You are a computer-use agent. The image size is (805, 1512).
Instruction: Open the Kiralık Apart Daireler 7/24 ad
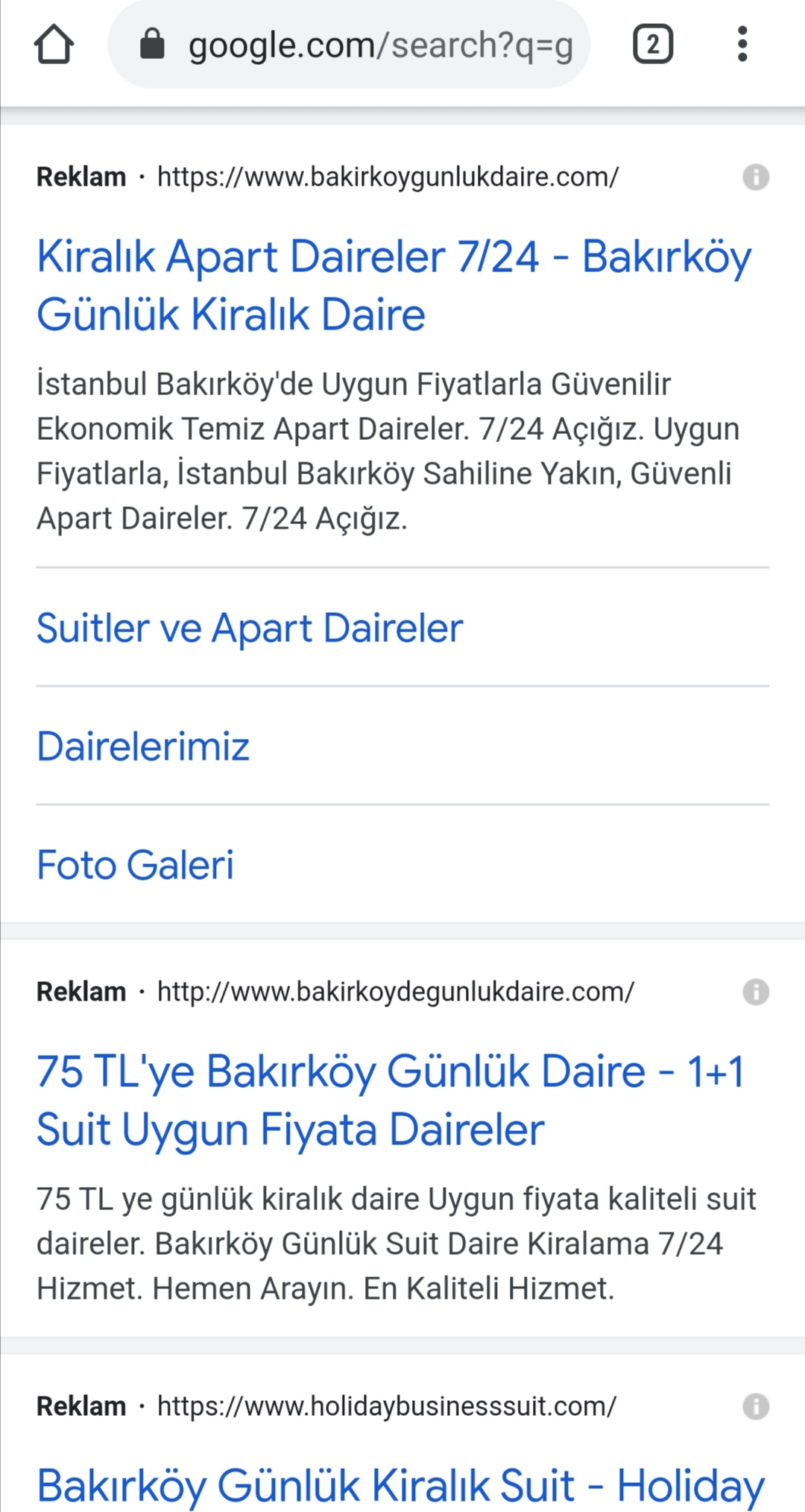point(394,285)
